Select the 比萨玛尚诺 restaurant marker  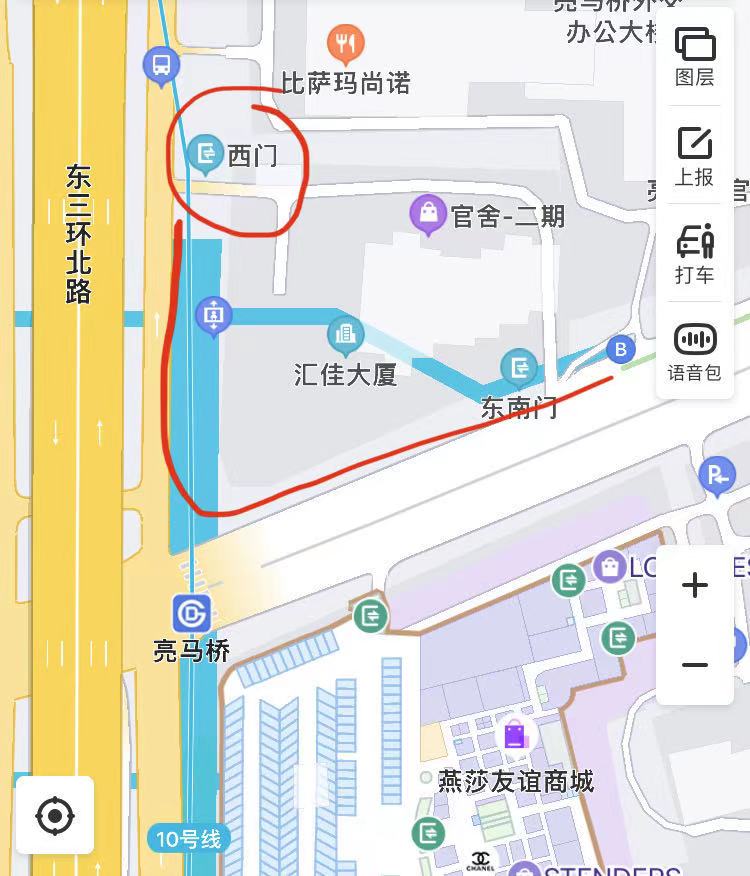pos(345,44)
